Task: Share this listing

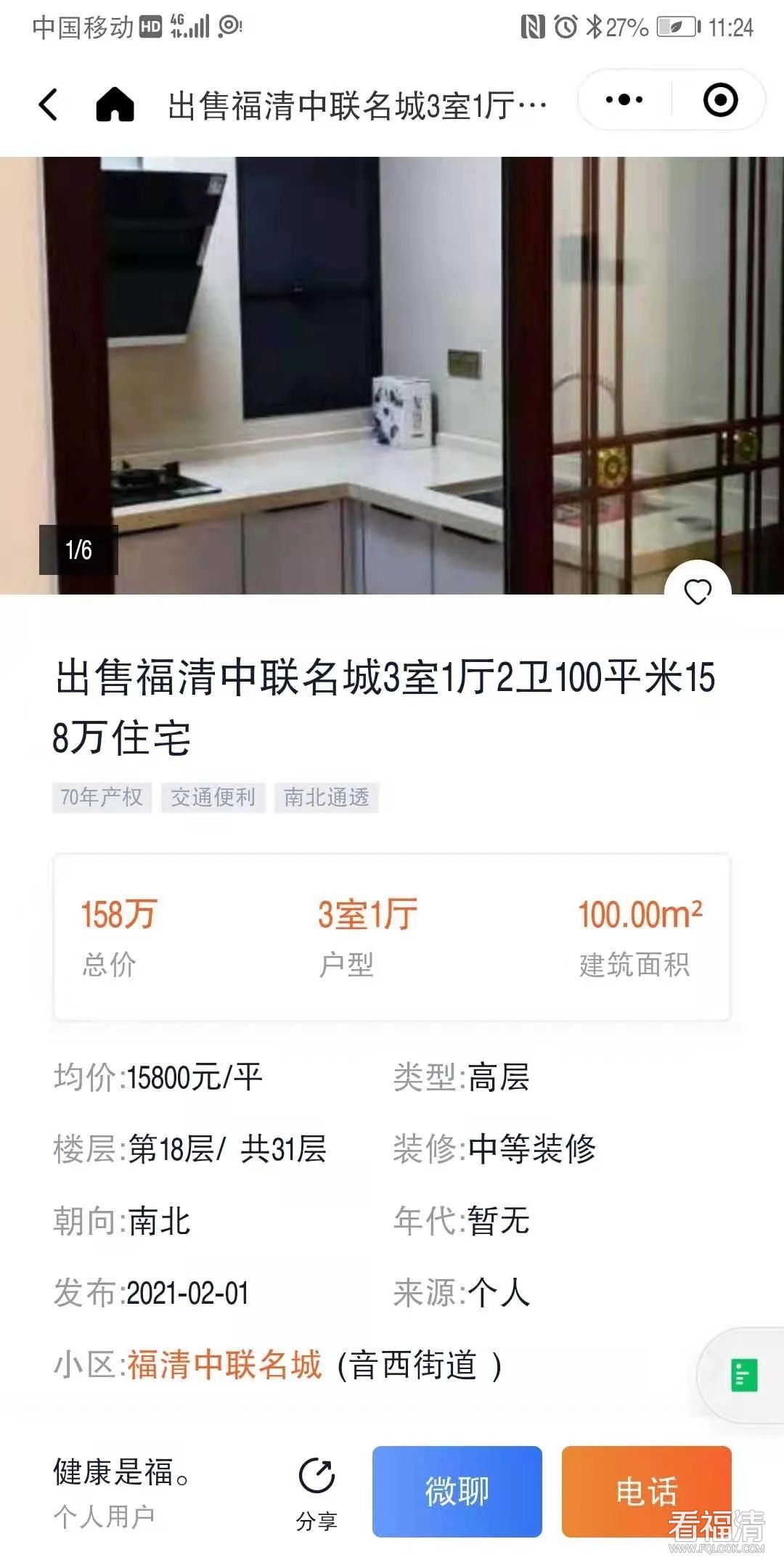Action: (317, 1493)
